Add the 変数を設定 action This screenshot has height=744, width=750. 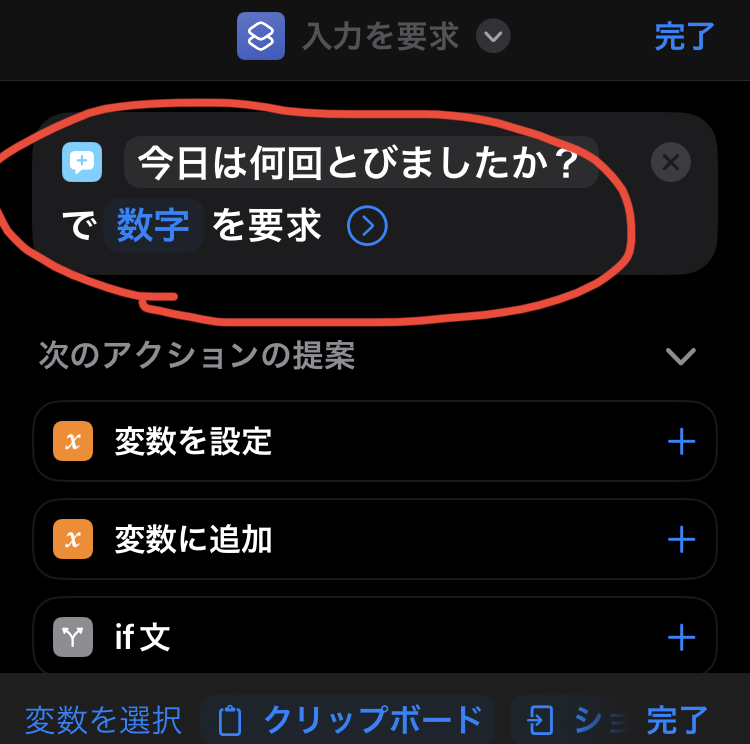coord(681,442)
